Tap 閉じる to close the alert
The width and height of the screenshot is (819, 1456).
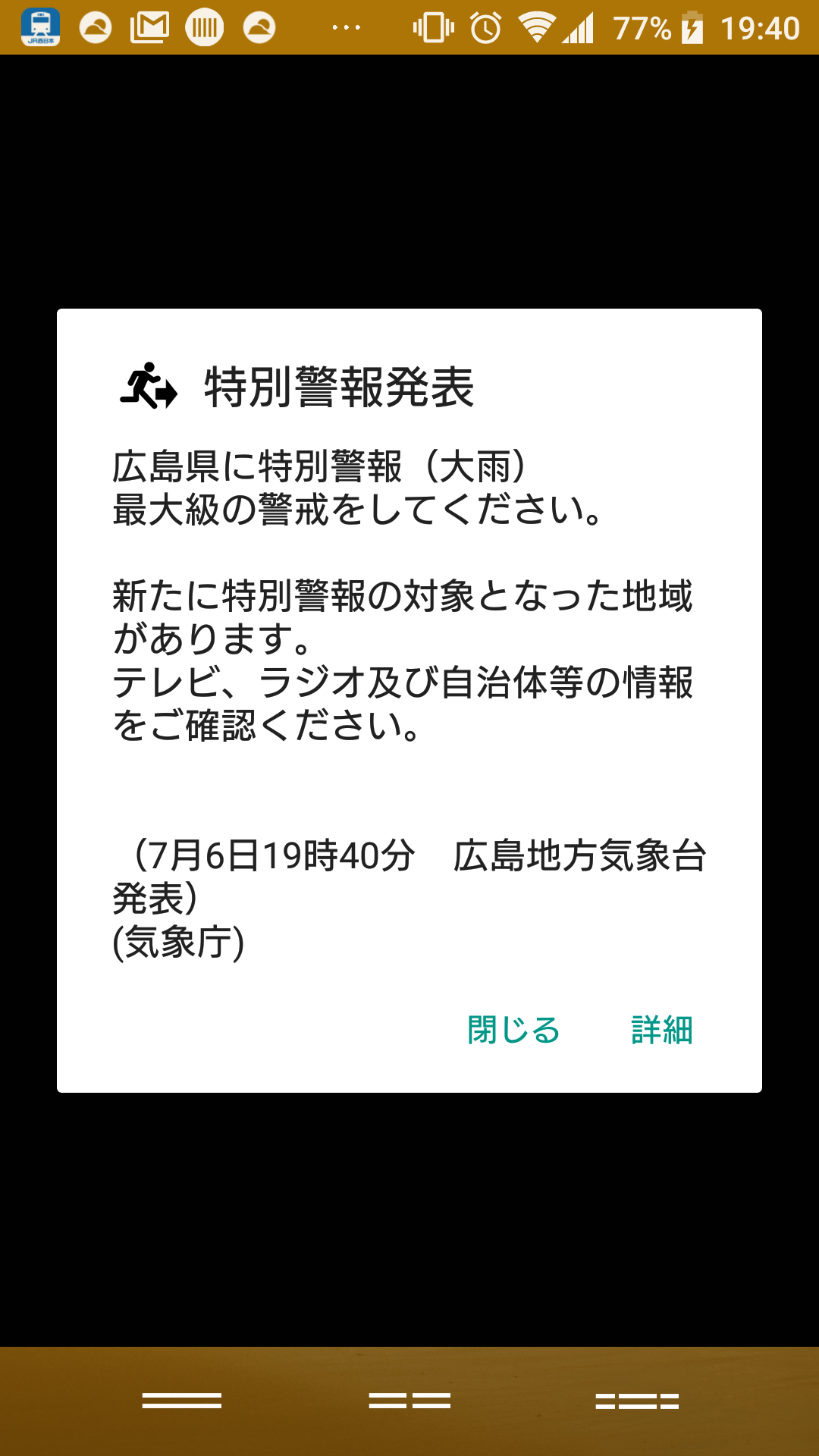click(513, 1030)
